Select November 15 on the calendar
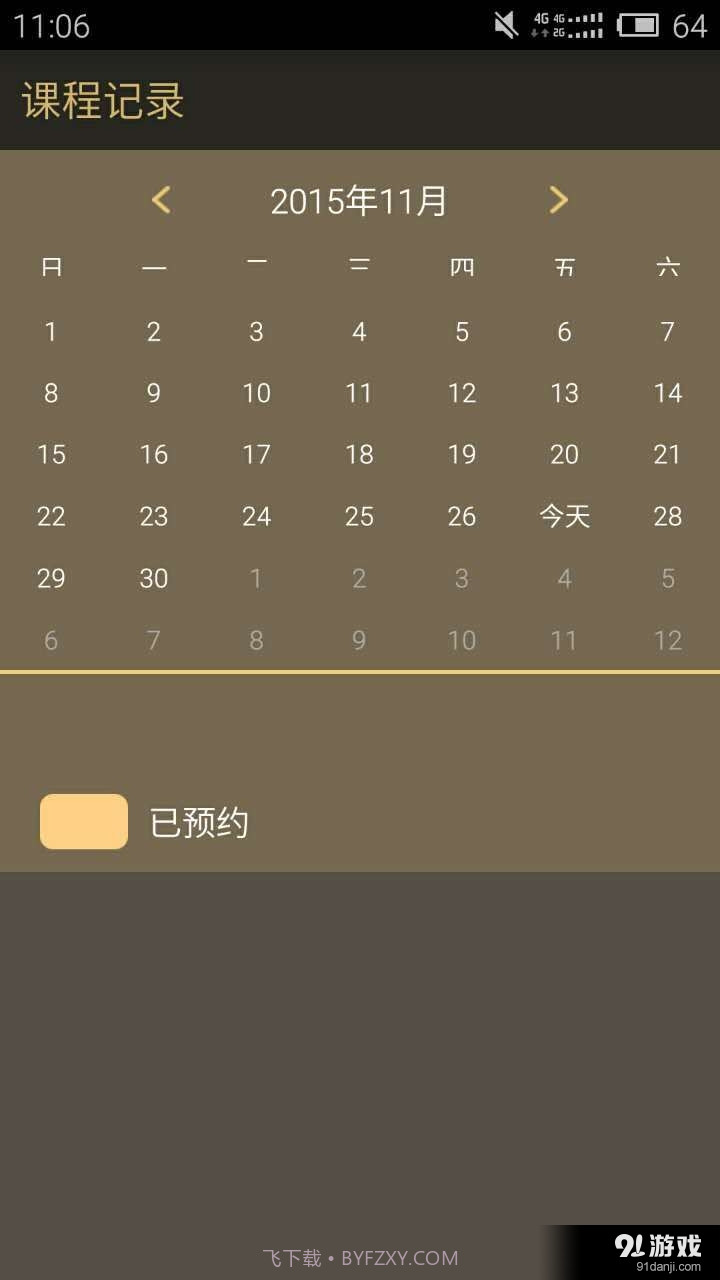720x1280 pixels. point(51,454)
